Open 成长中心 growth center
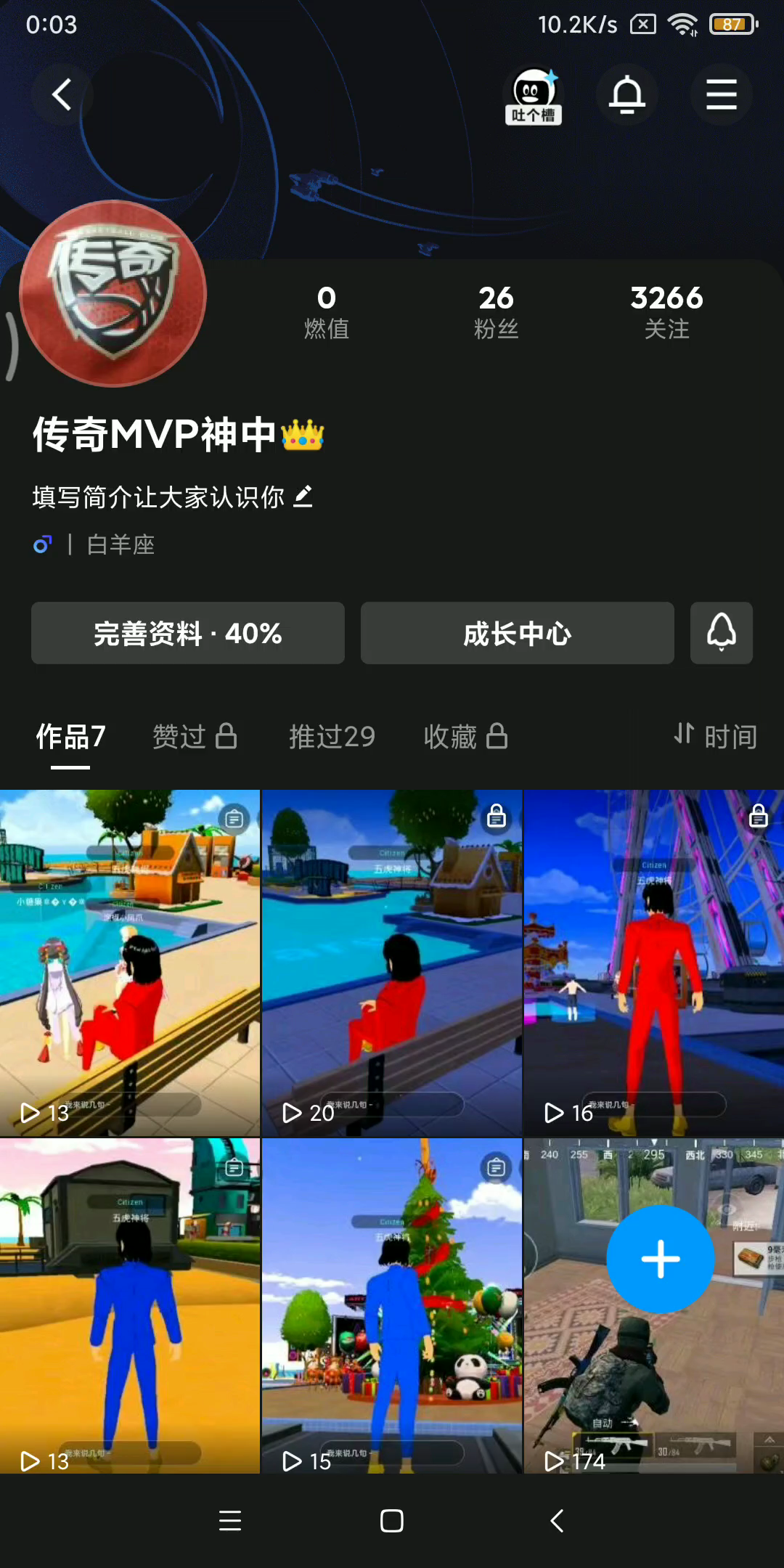This screenshot has height=1568, width=784. (517, 633)
